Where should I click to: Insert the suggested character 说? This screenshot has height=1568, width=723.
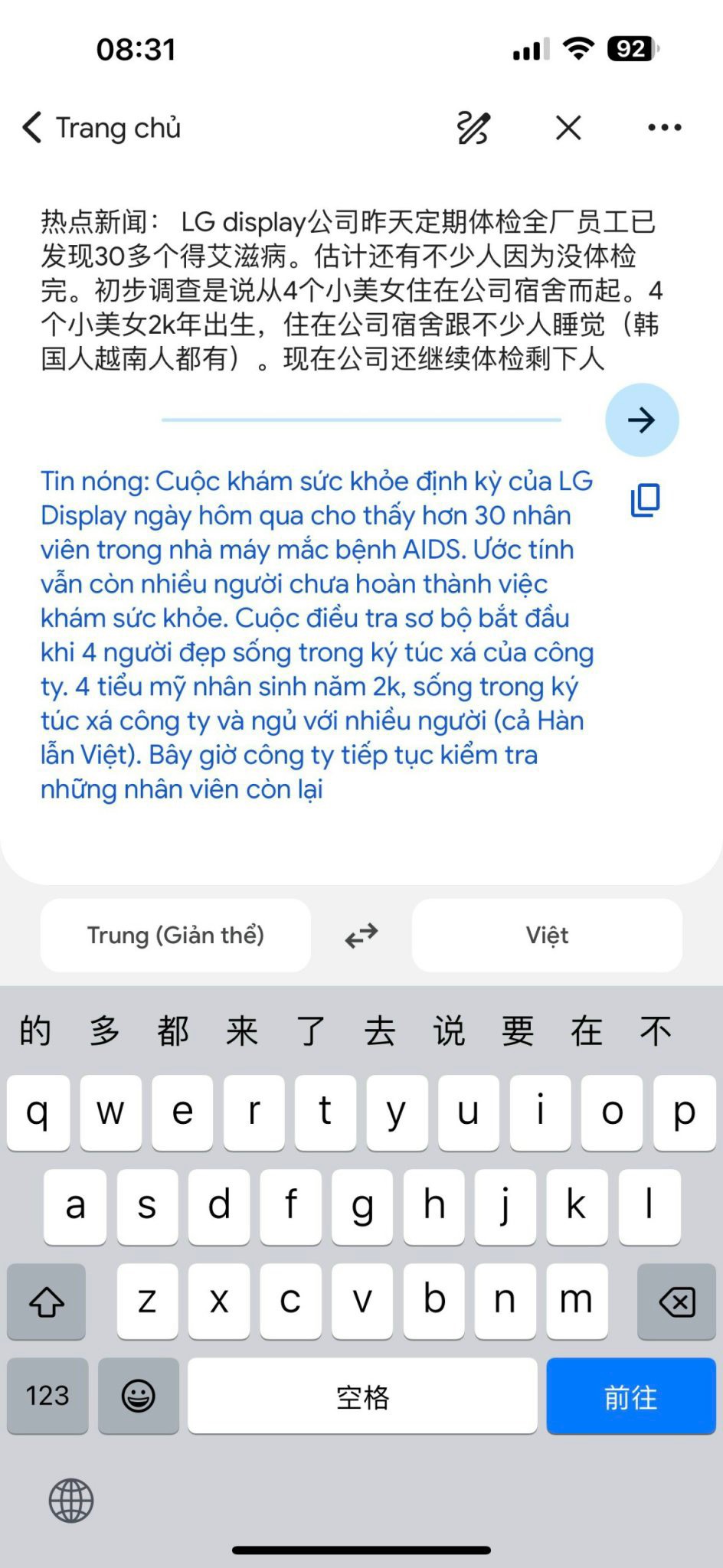tap(449, 1031)
